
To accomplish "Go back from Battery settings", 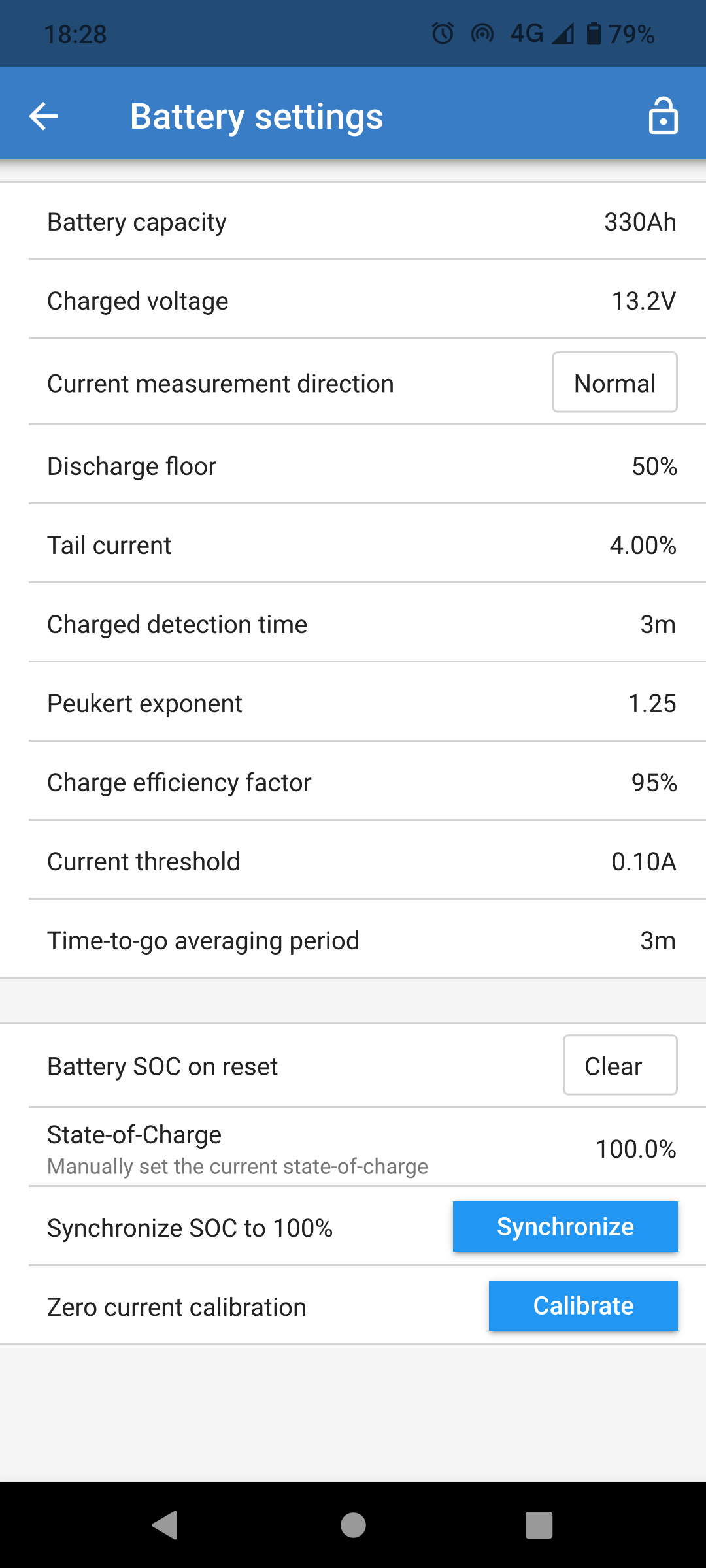I will tap(44, 116).
